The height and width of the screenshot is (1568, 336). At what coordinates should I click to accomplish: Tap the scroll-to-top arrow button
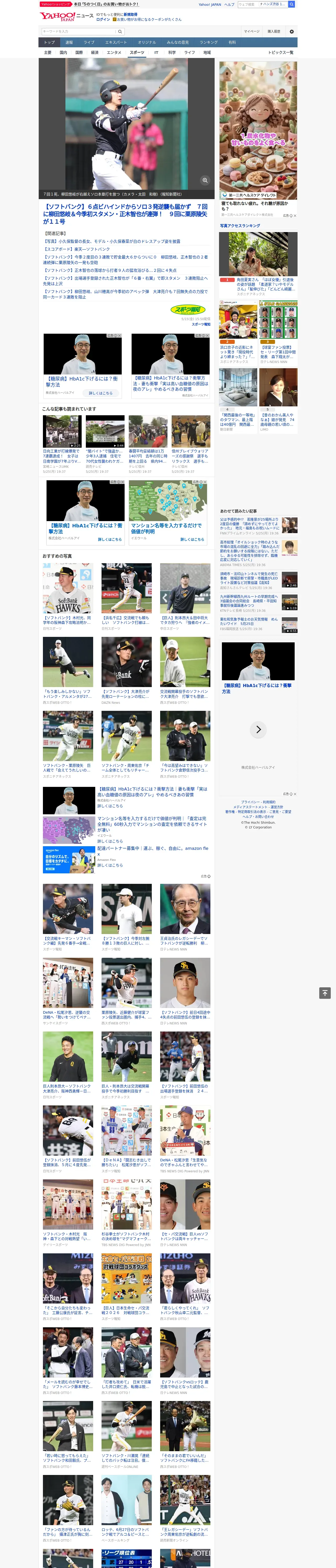click(x=325, y=993)
